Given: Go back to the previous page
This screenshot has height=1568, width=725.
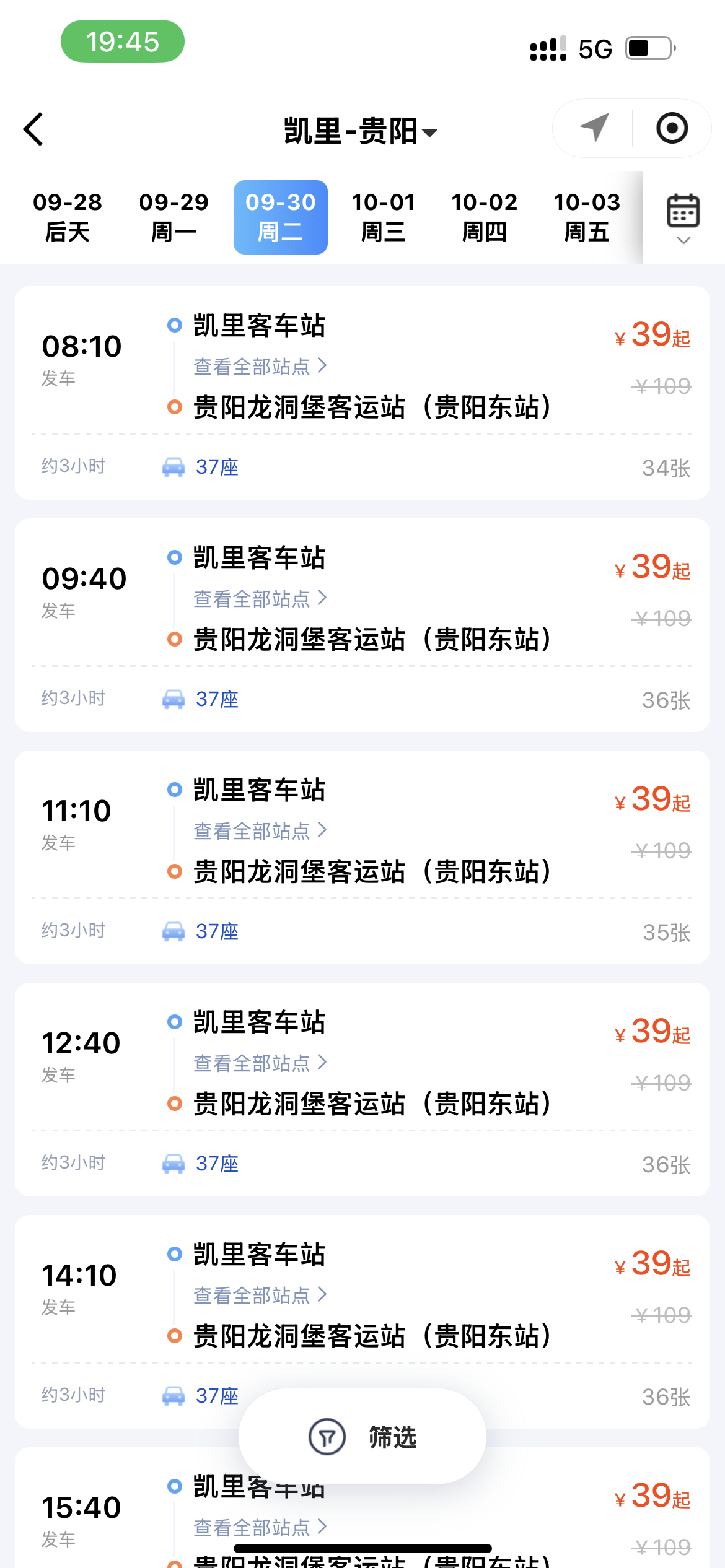Looking at the screenshot, I should tap(34, 129).
